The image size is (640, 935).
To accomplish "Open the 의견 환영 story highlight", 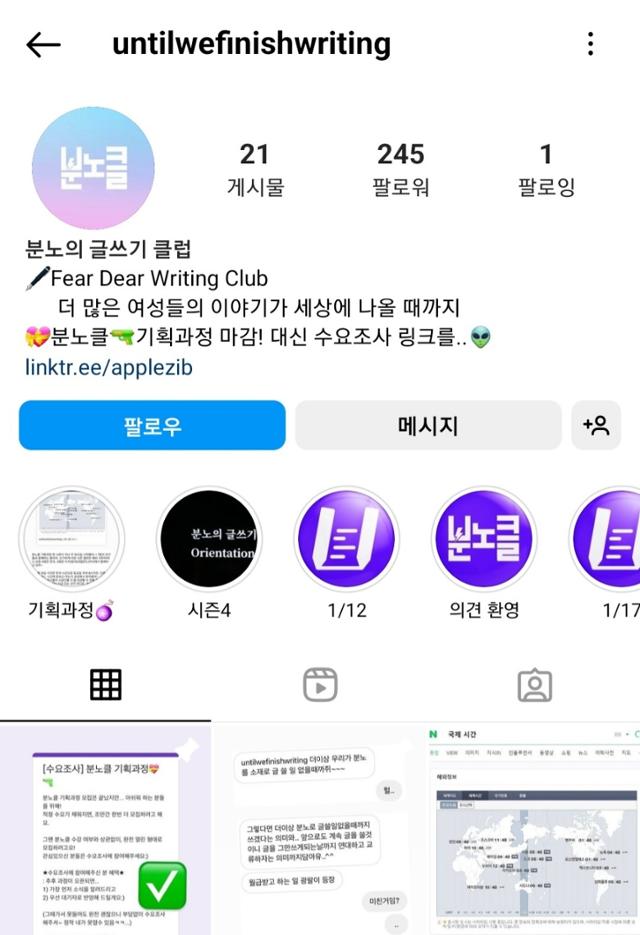I will [484, 540].
